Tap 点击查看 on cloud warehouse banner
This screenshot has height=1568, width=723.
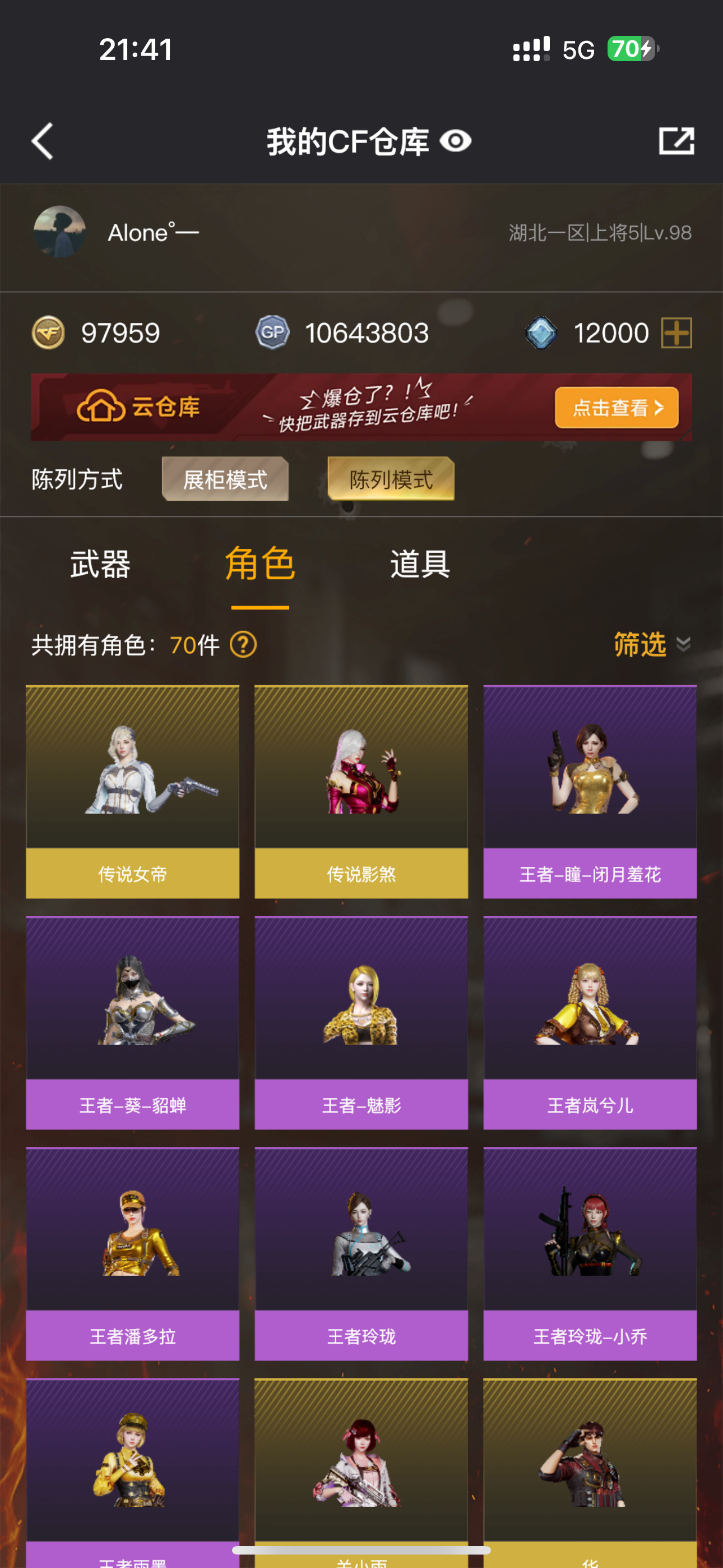(616, 407)
